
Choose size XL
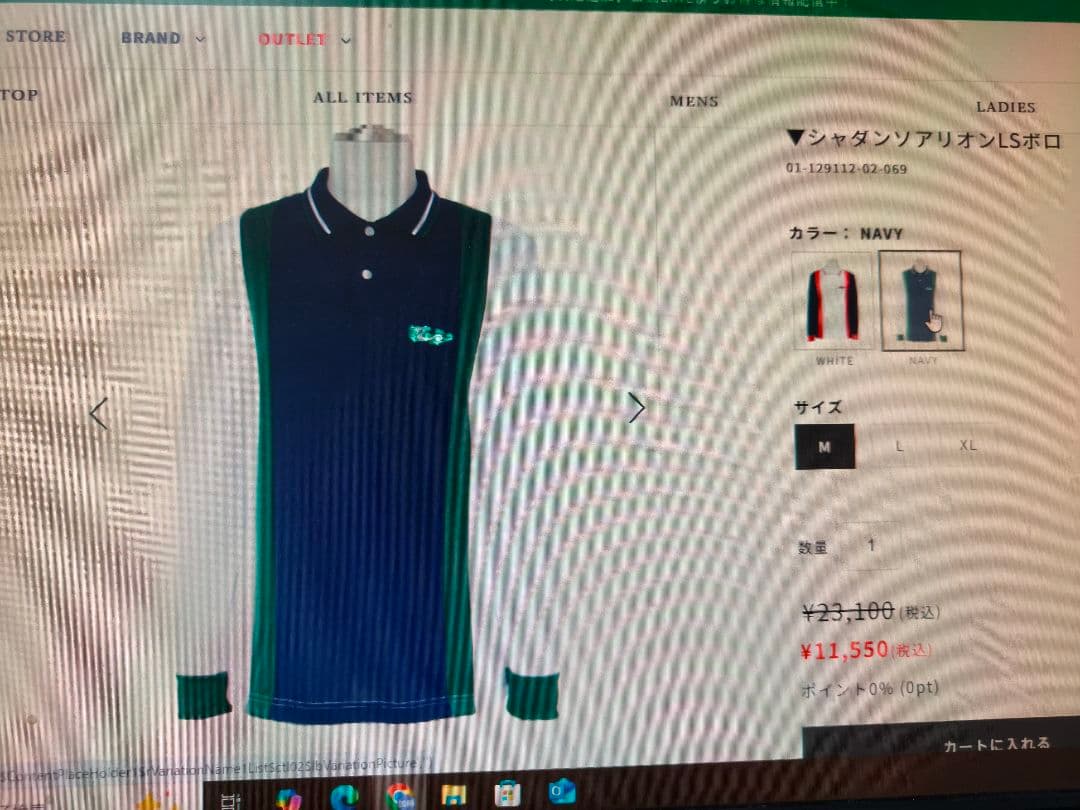[x=967, y=445]
